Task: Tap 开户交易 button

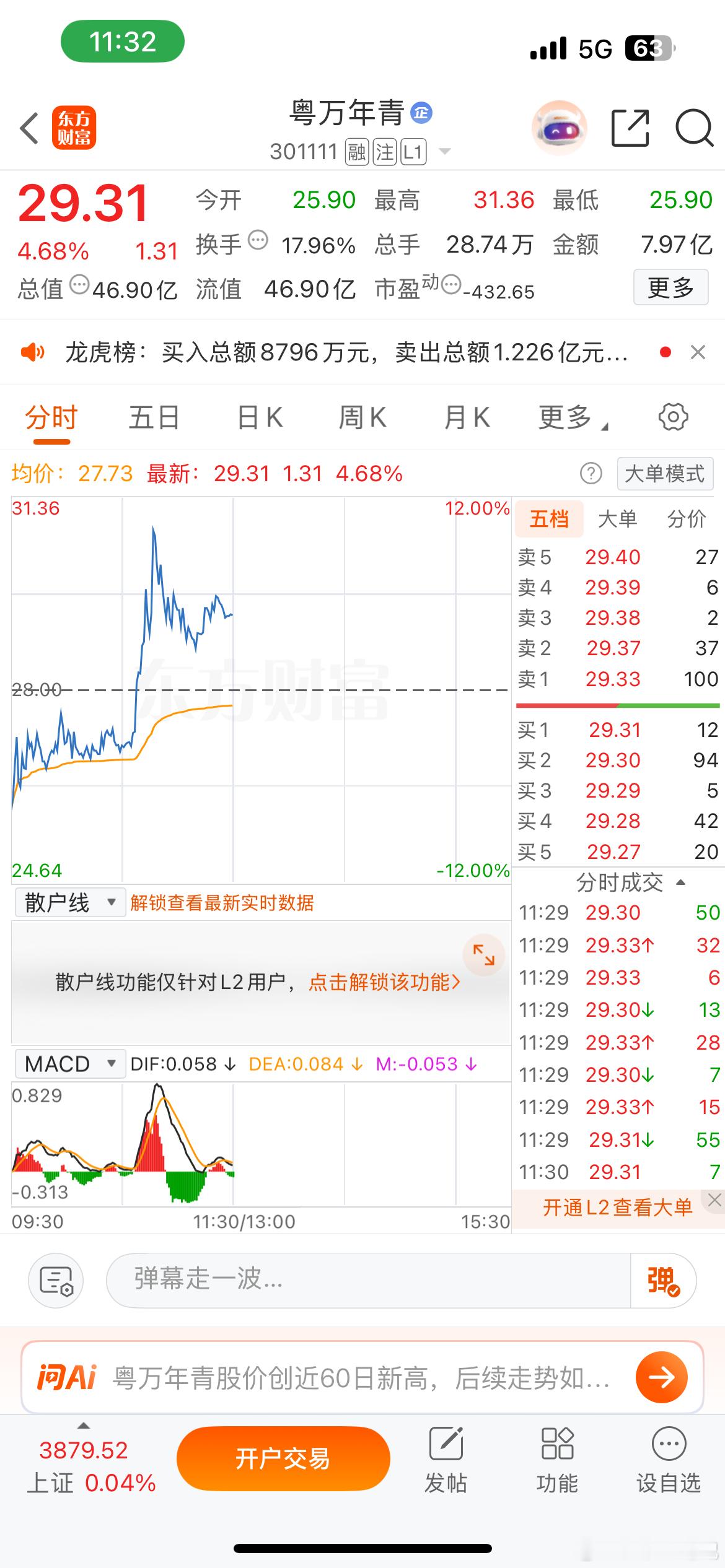Action: 283,1459
